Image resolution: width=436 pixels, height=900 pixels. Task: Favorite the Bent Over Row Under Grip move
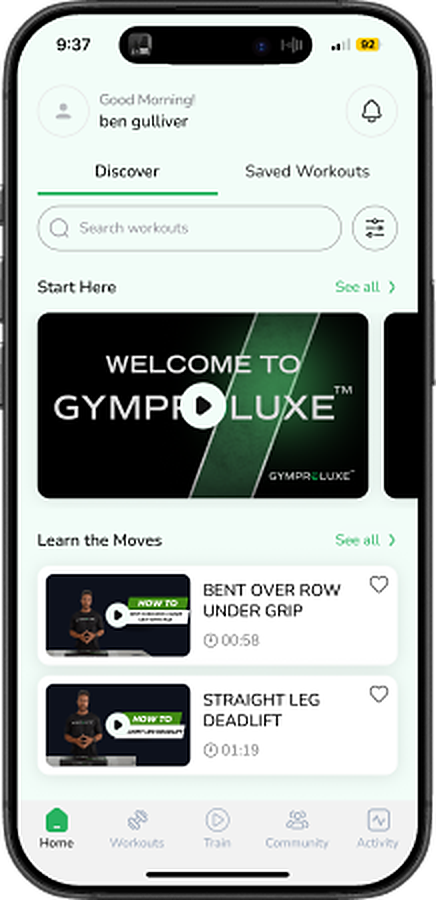pyautogui.click(x=379, y=585)
